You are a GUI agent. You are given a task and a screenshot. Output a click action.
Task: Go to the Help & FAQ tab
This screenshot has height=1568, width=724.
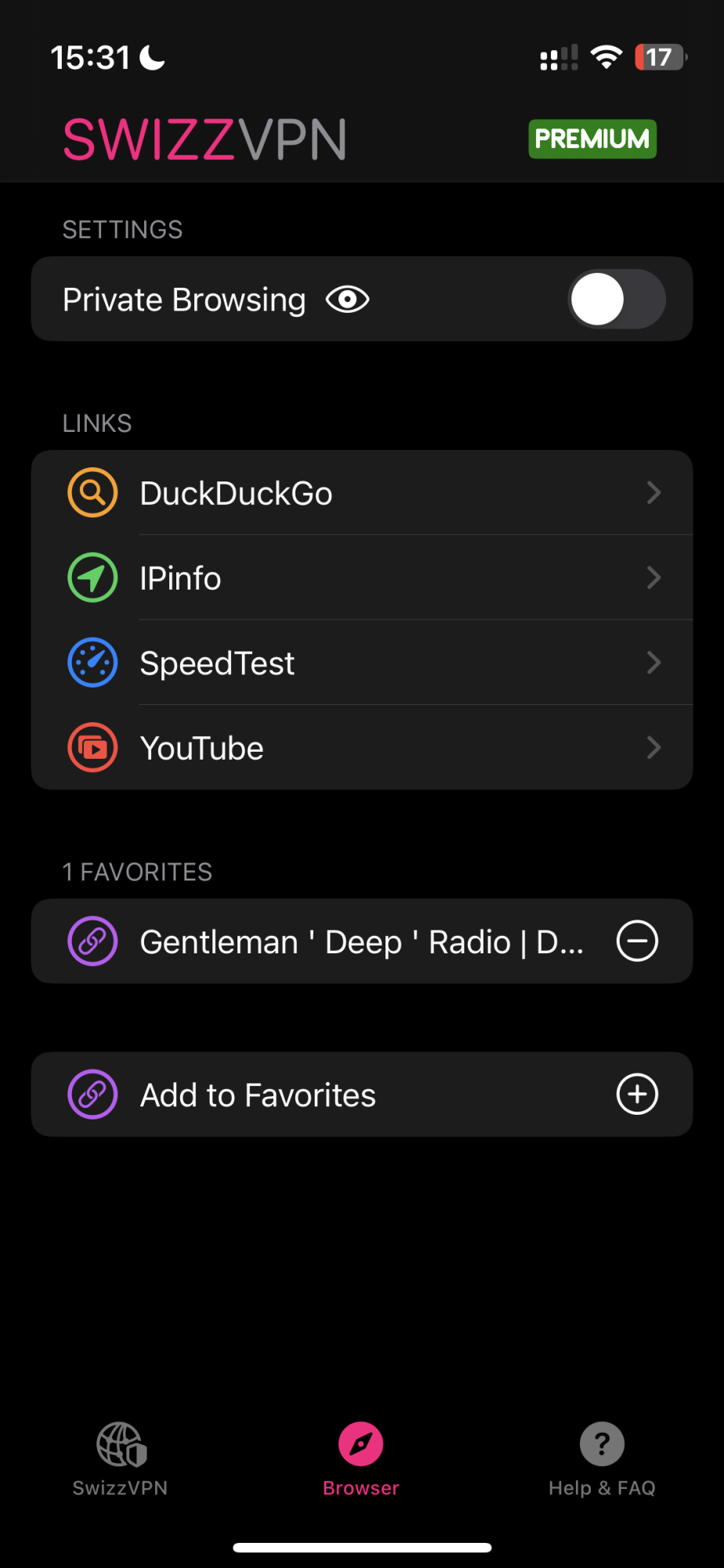pos(602,1459)
